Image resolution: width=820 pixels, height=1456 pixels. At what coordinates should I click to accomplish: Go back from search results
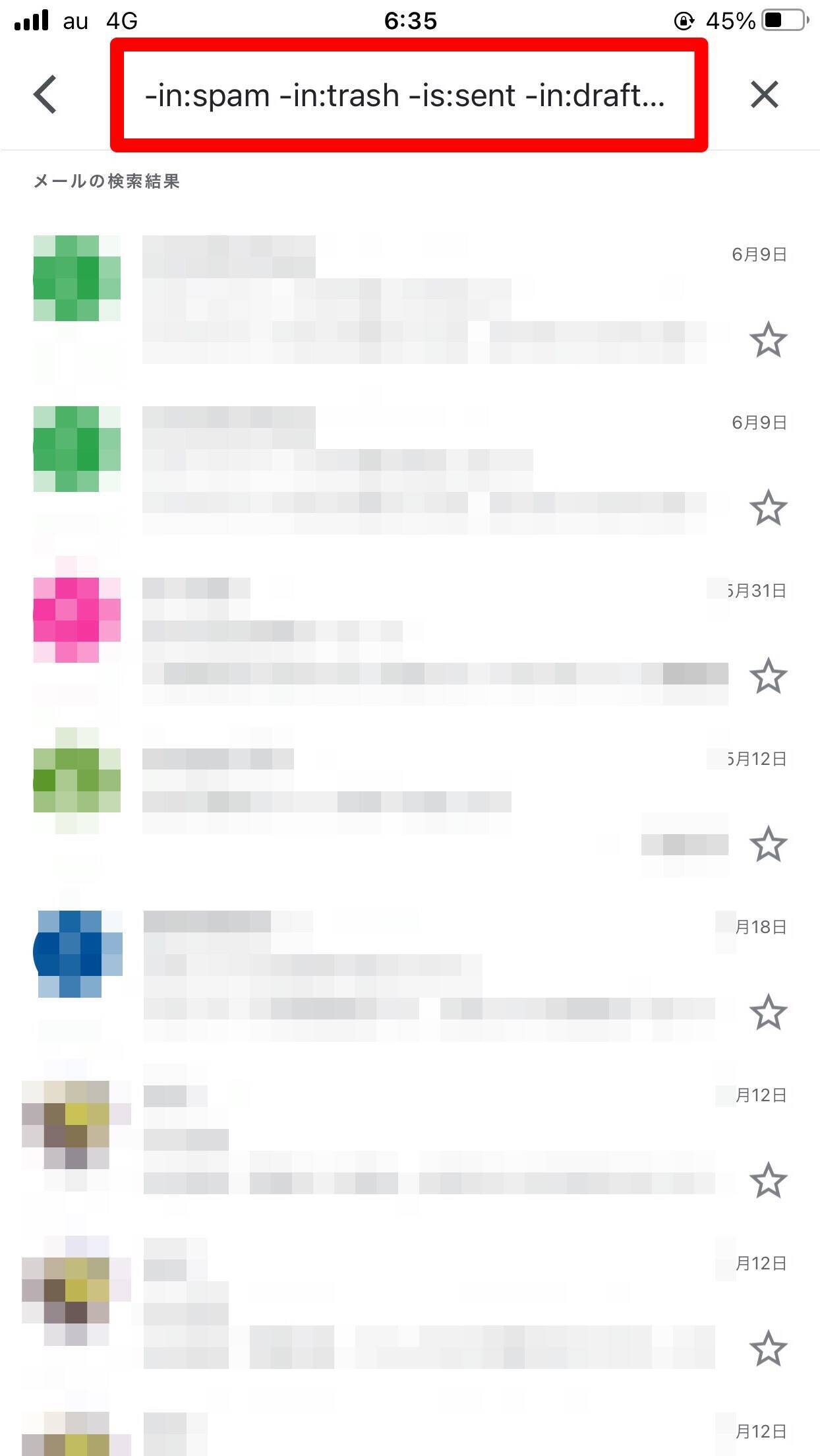45,95
